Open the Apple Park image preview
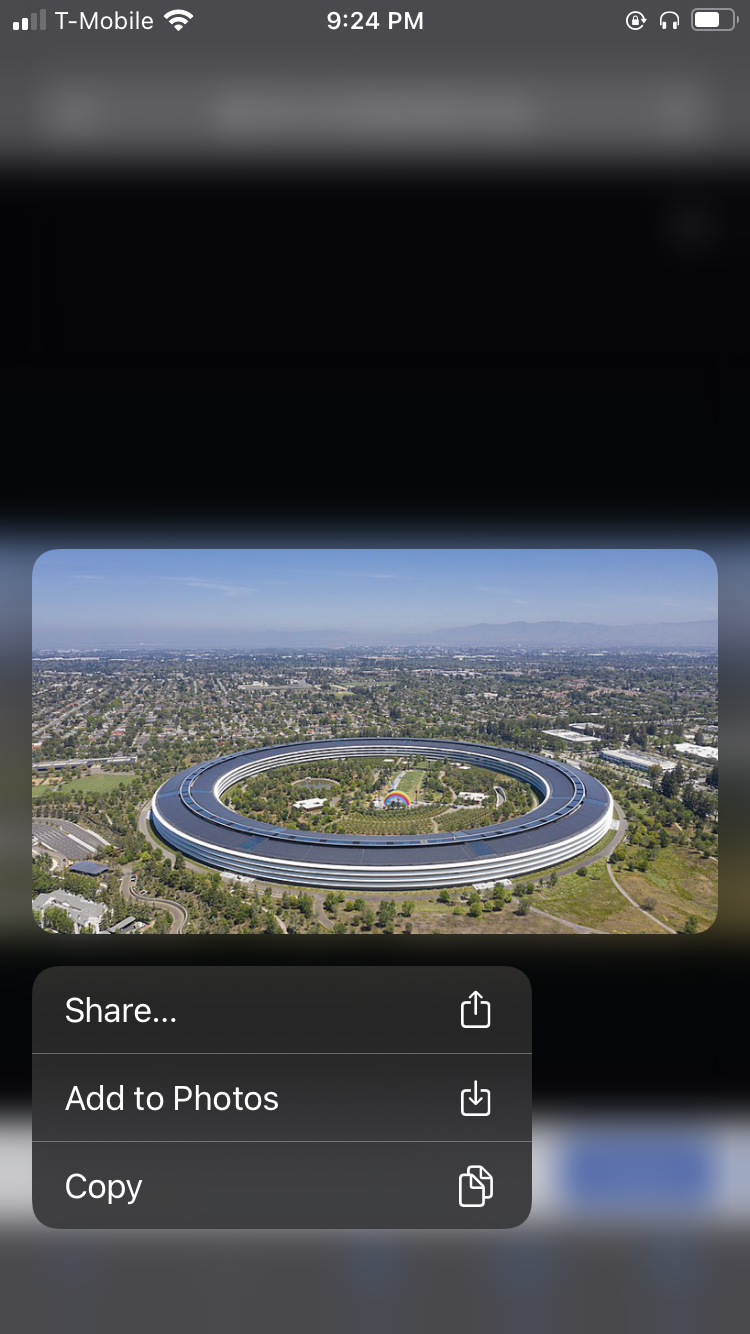The image size is (750, 1334). point(375,742)
